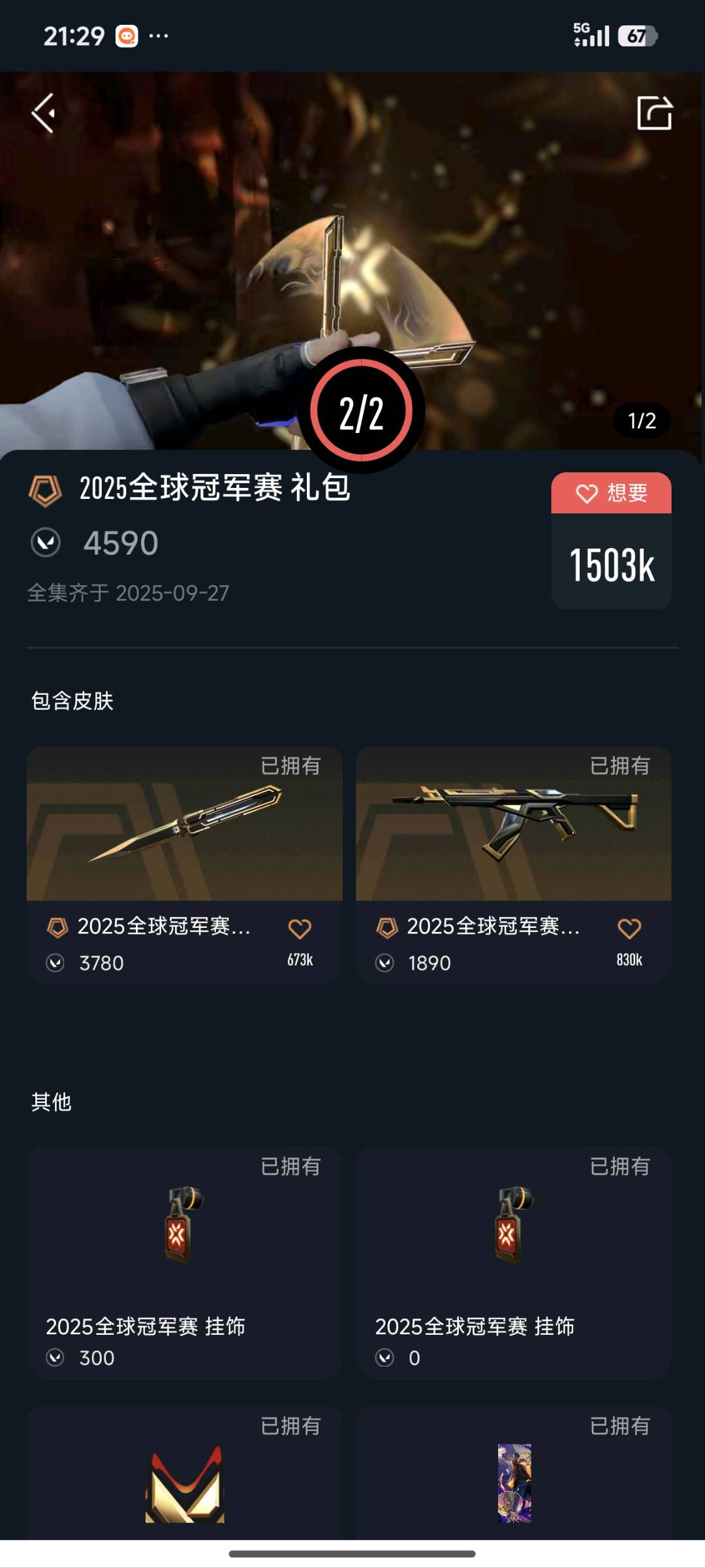The image size is (705, 1568).
Task: Tap the 想要 want button
Action: [611, 492]
